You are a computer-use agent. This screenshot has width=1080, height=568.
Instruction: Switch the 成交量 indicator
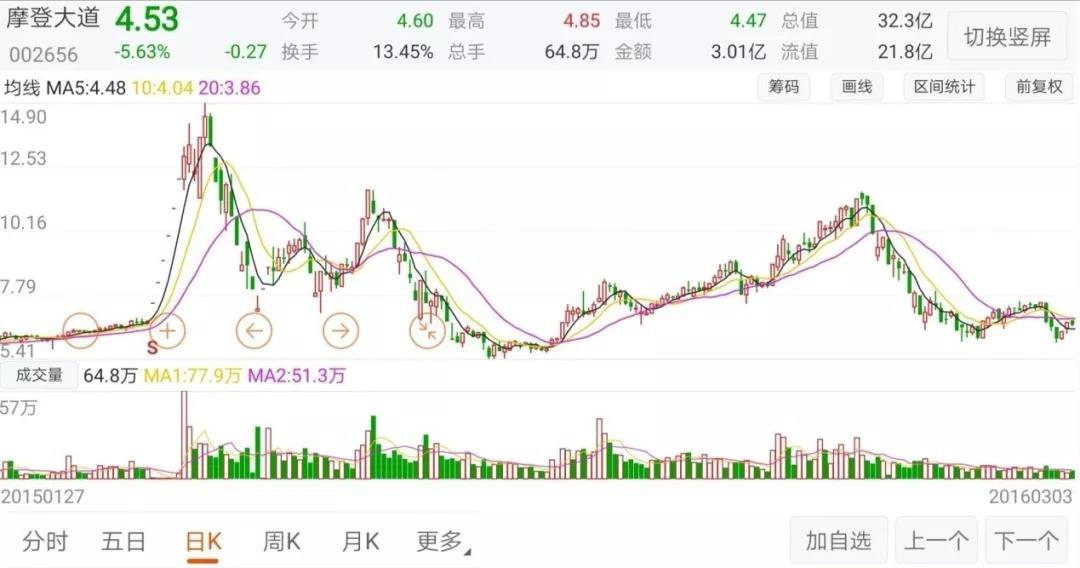38,375
